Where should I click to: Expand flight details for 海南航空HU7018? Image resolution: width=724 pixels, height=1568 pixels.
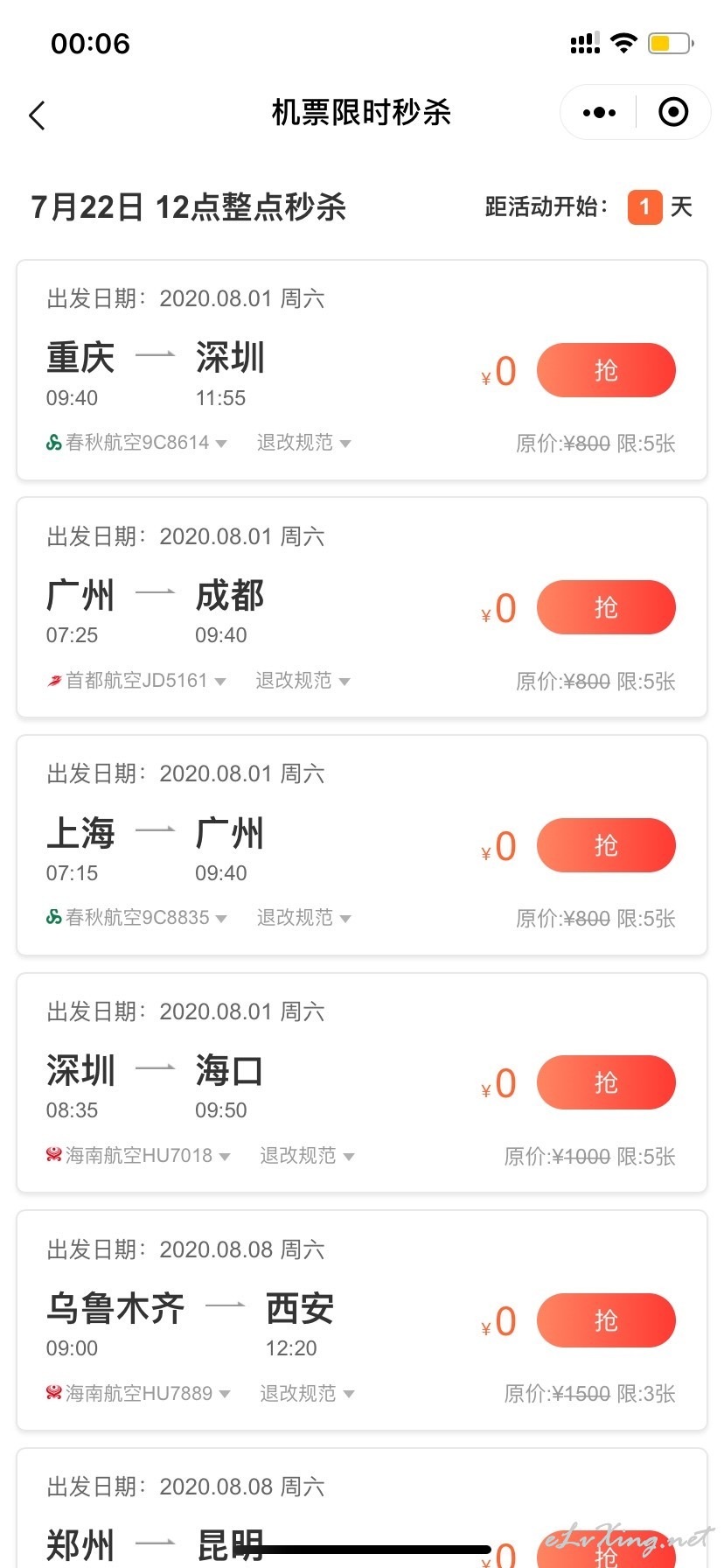pyautogui.click(x=138, y=1155)
